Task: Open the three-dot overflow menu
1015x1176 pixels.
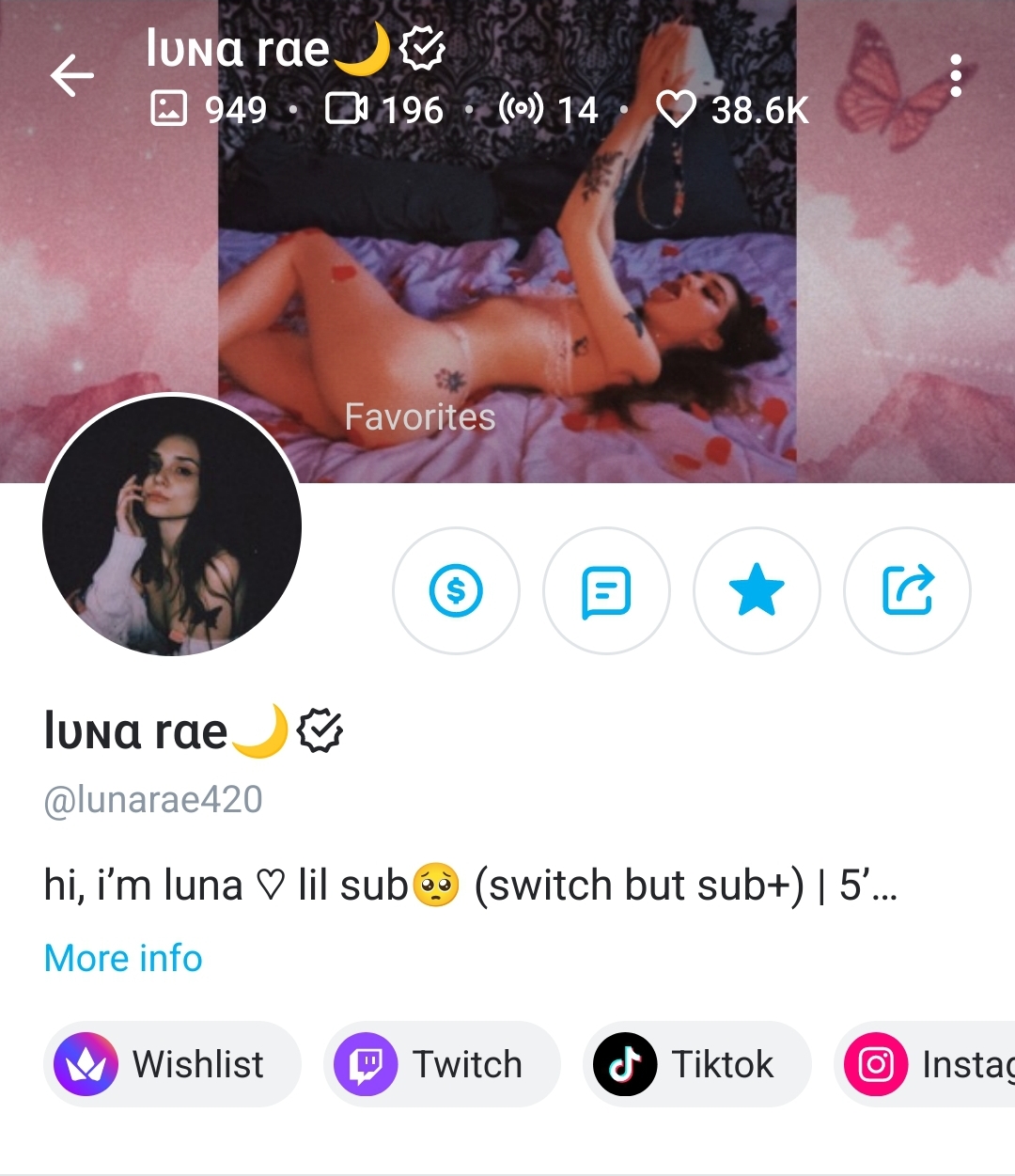Action: coord(956,75)
